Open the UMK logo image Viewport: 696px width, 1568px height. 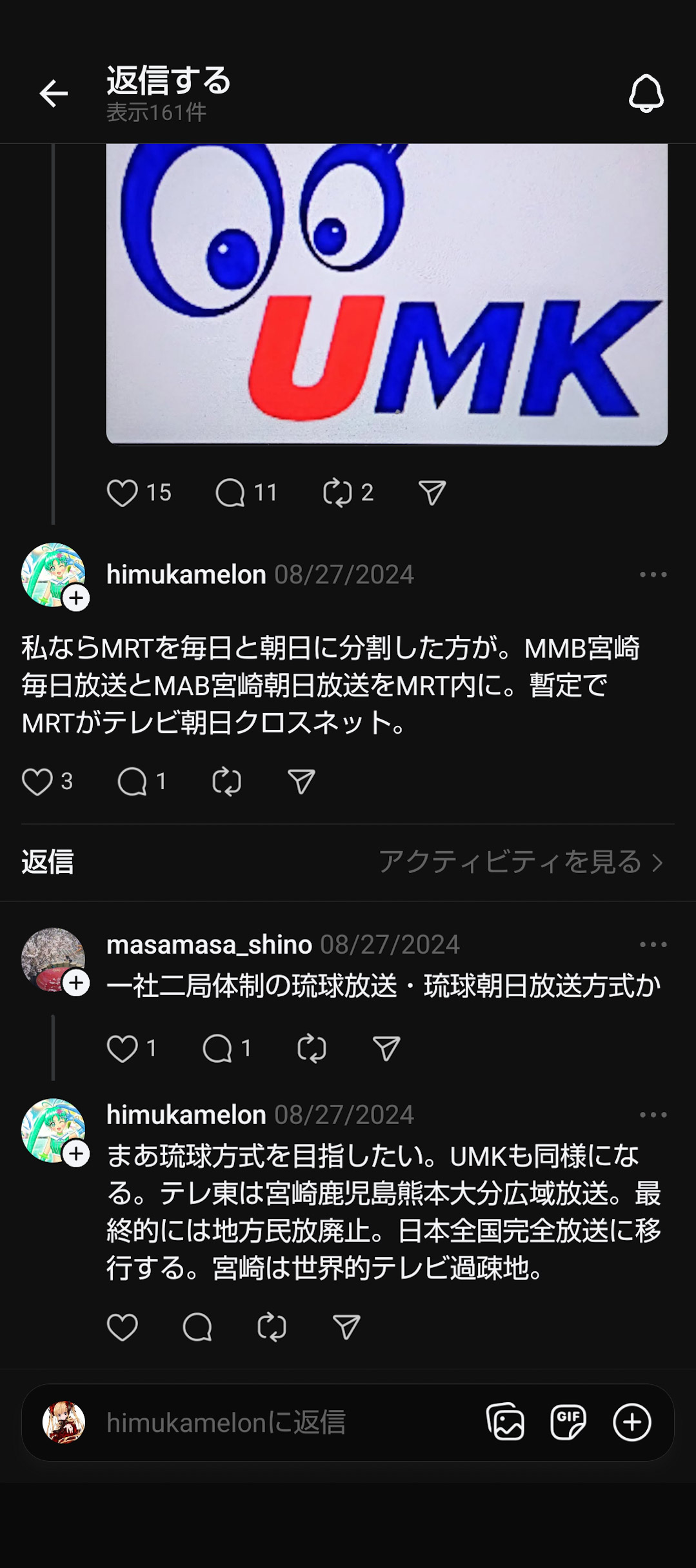pyautogui.click(x=386, y=294)
